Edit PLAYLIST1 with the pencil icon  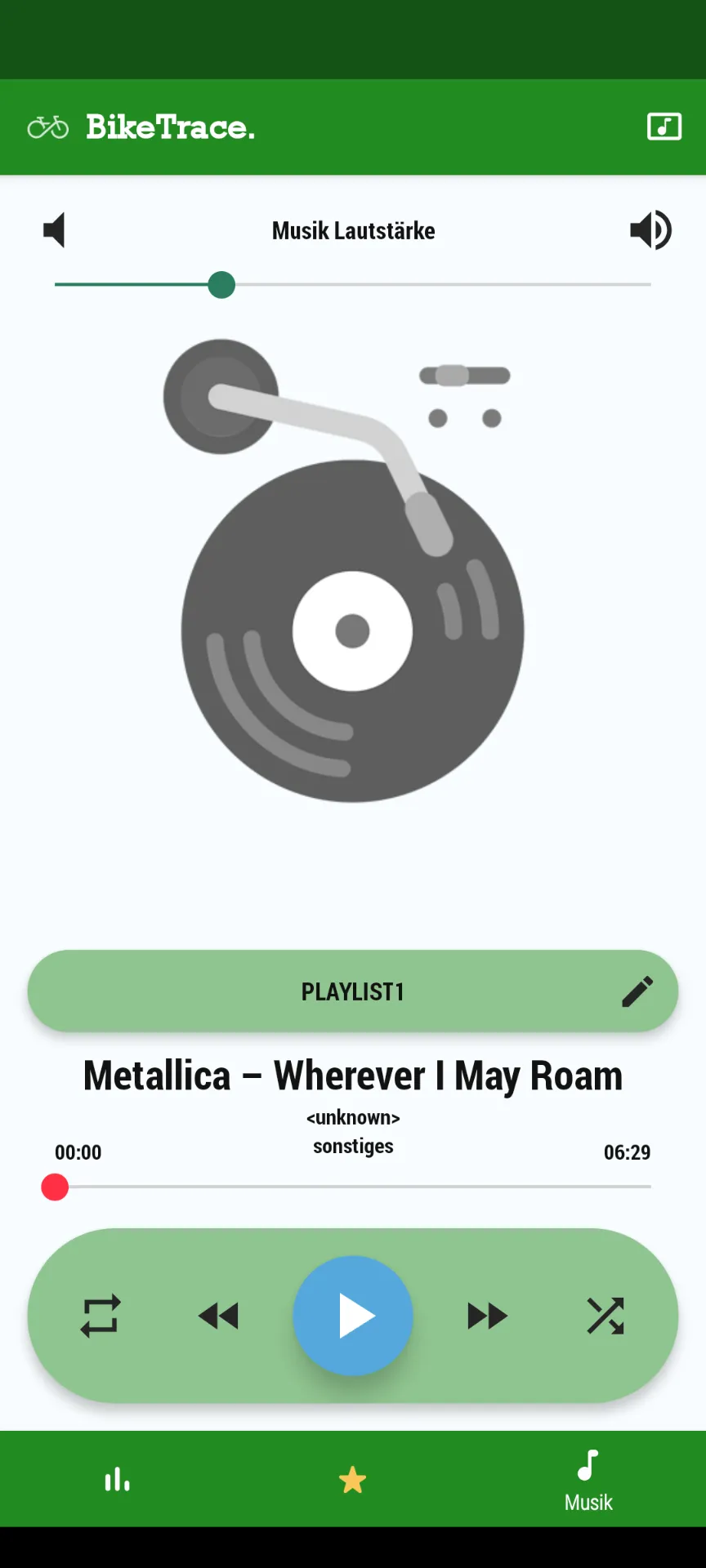[x=637, y=991]
